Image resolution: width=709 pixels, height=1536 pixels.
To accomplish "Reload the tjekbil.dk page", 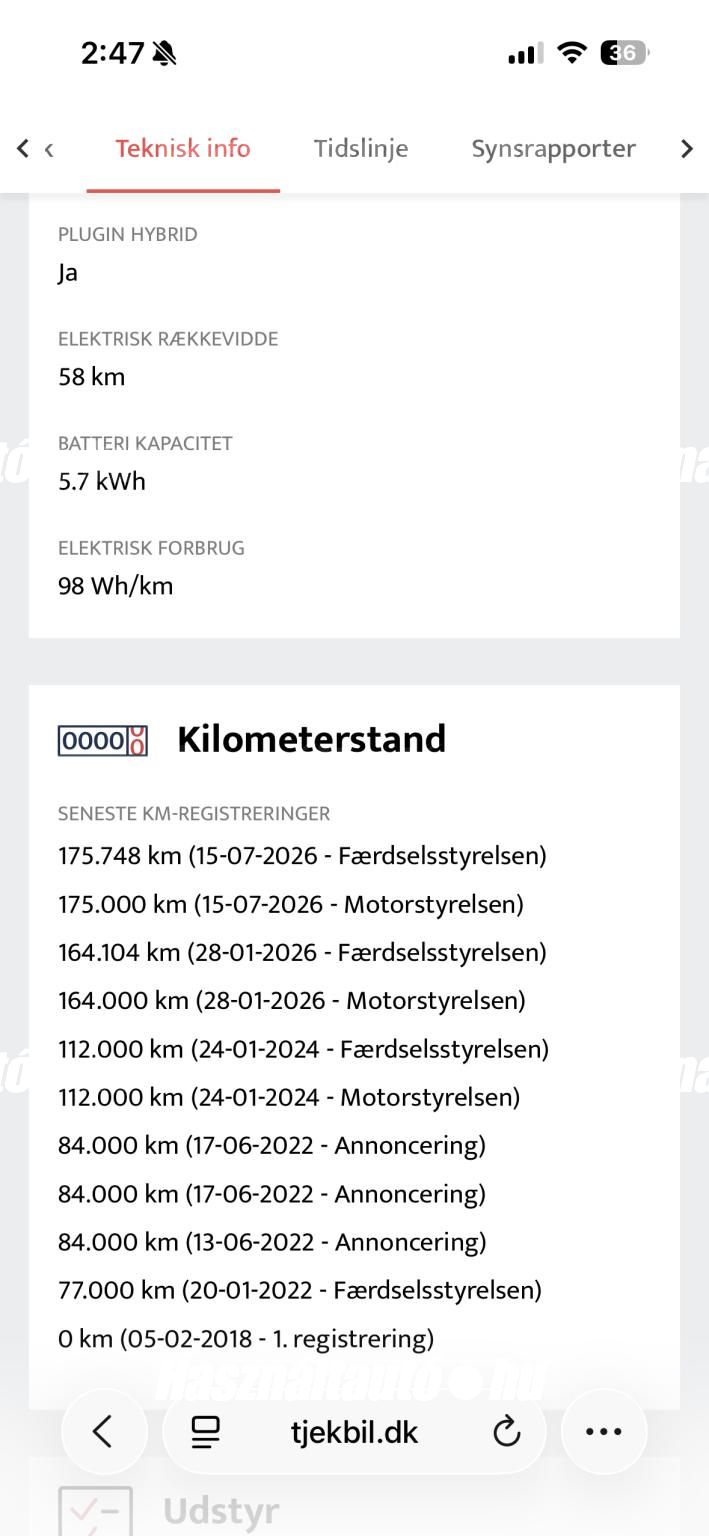I will point(507,1432).
